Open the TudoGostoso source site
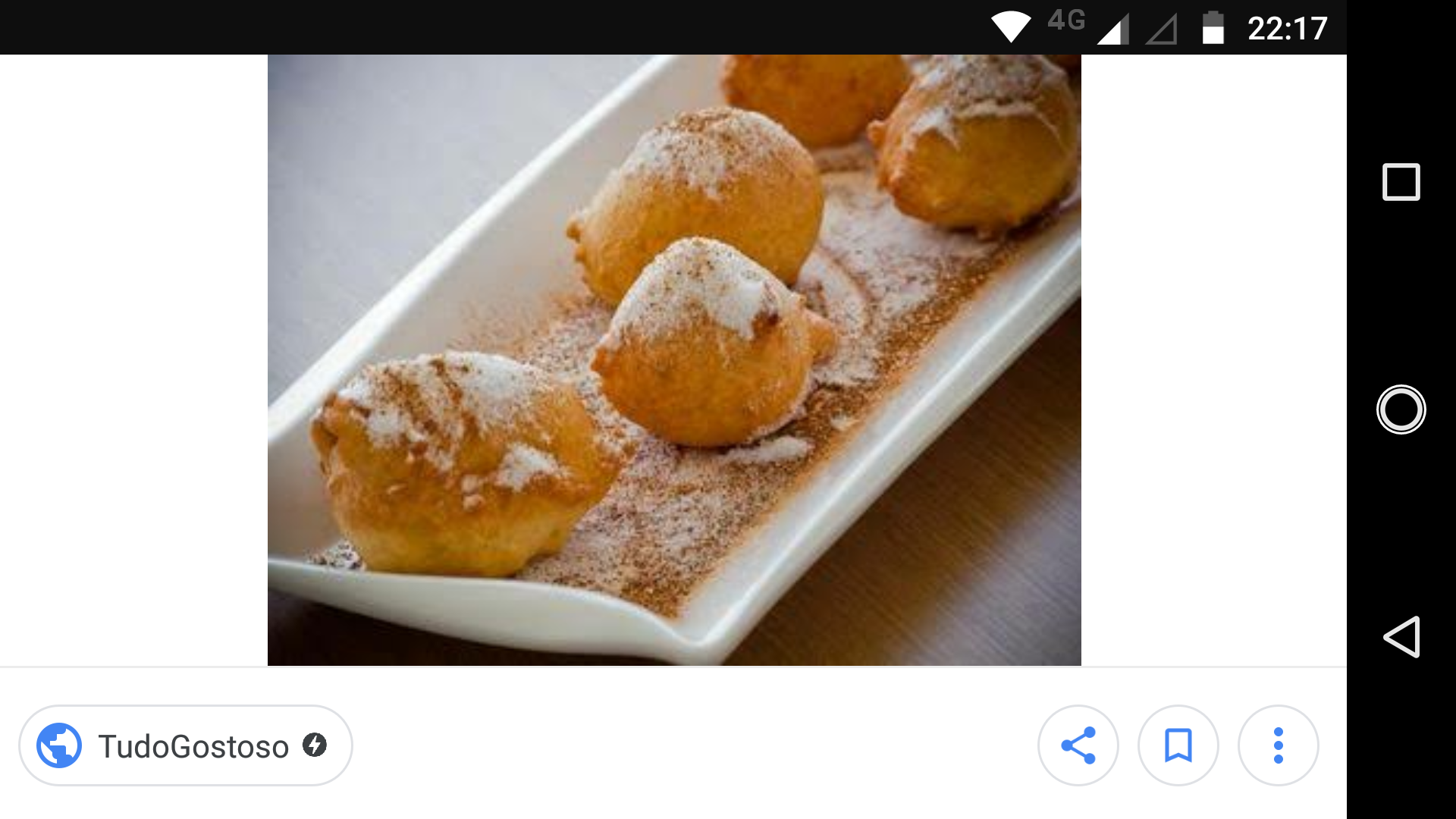 pos(185,746)
